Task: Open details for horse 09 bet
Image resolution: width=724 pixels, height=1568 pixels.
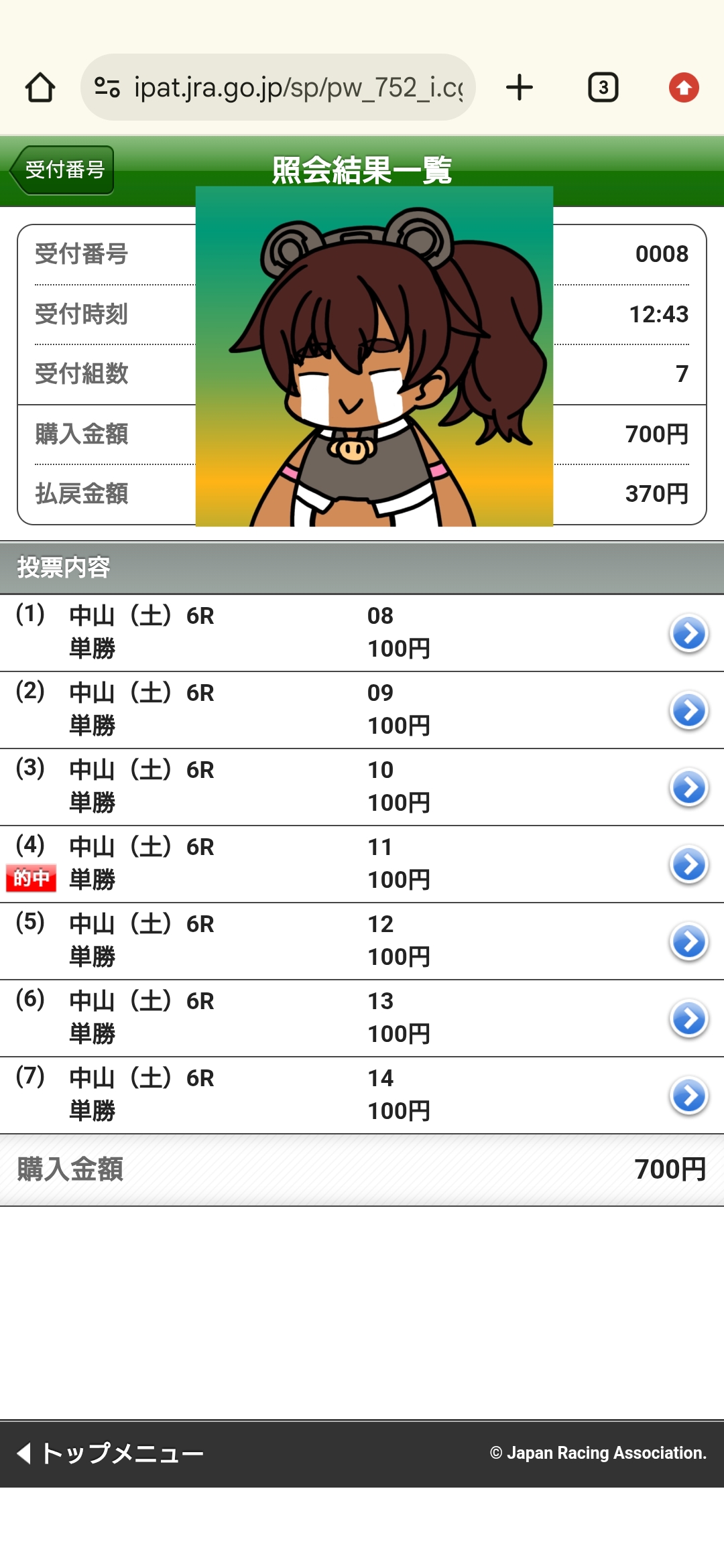Action: 688,710
